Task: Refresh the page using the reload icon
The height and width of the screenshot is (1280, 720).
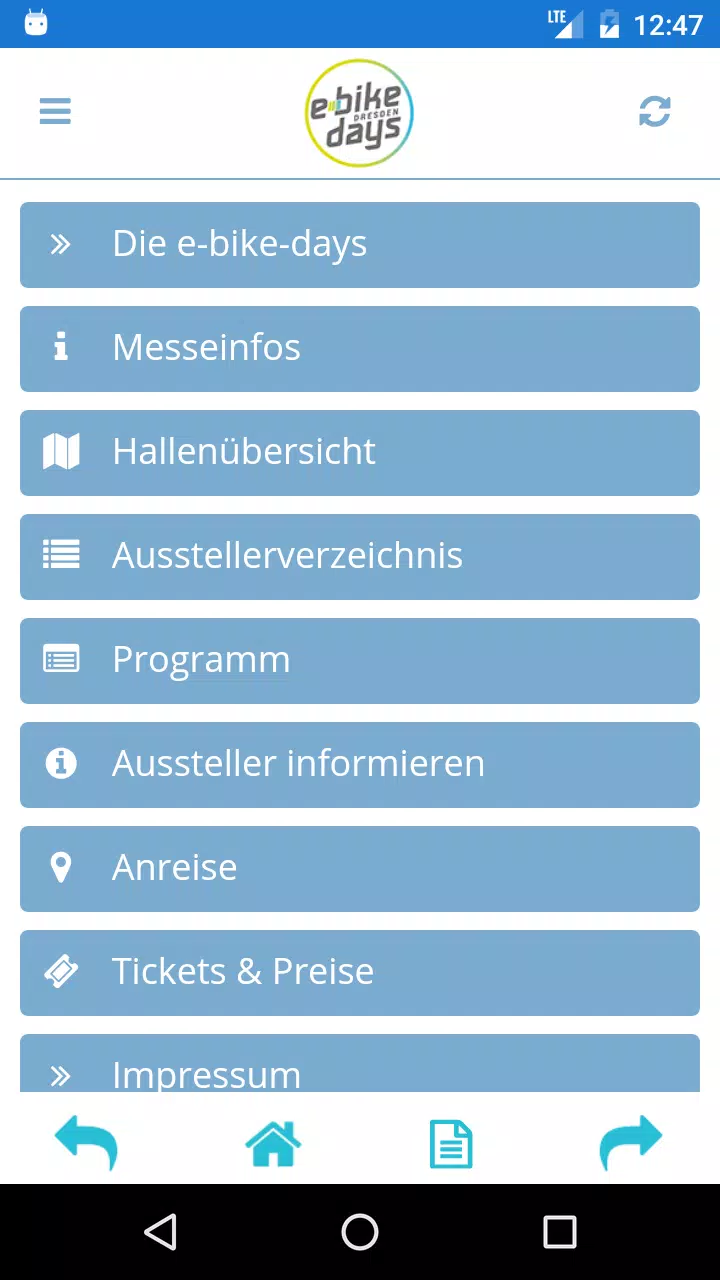Action: 655,111
